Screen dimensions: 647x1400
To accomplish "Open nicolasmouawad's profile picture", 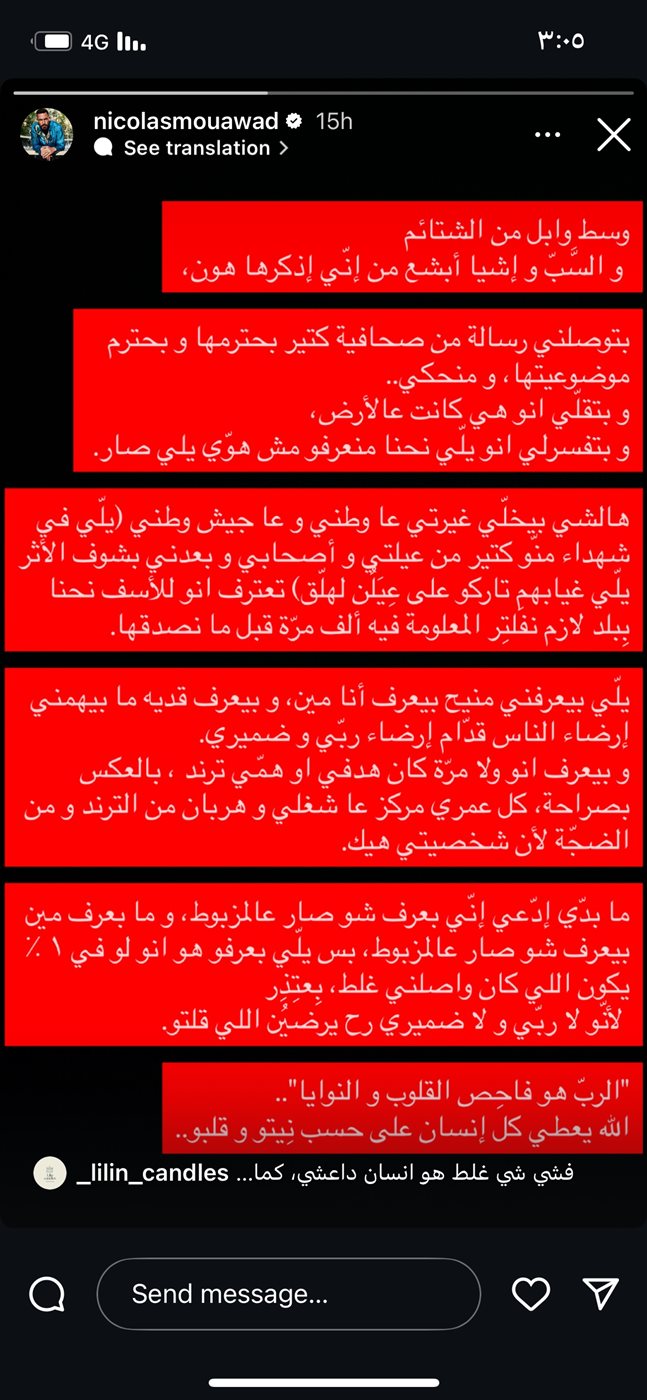I will tap(47, 134).
